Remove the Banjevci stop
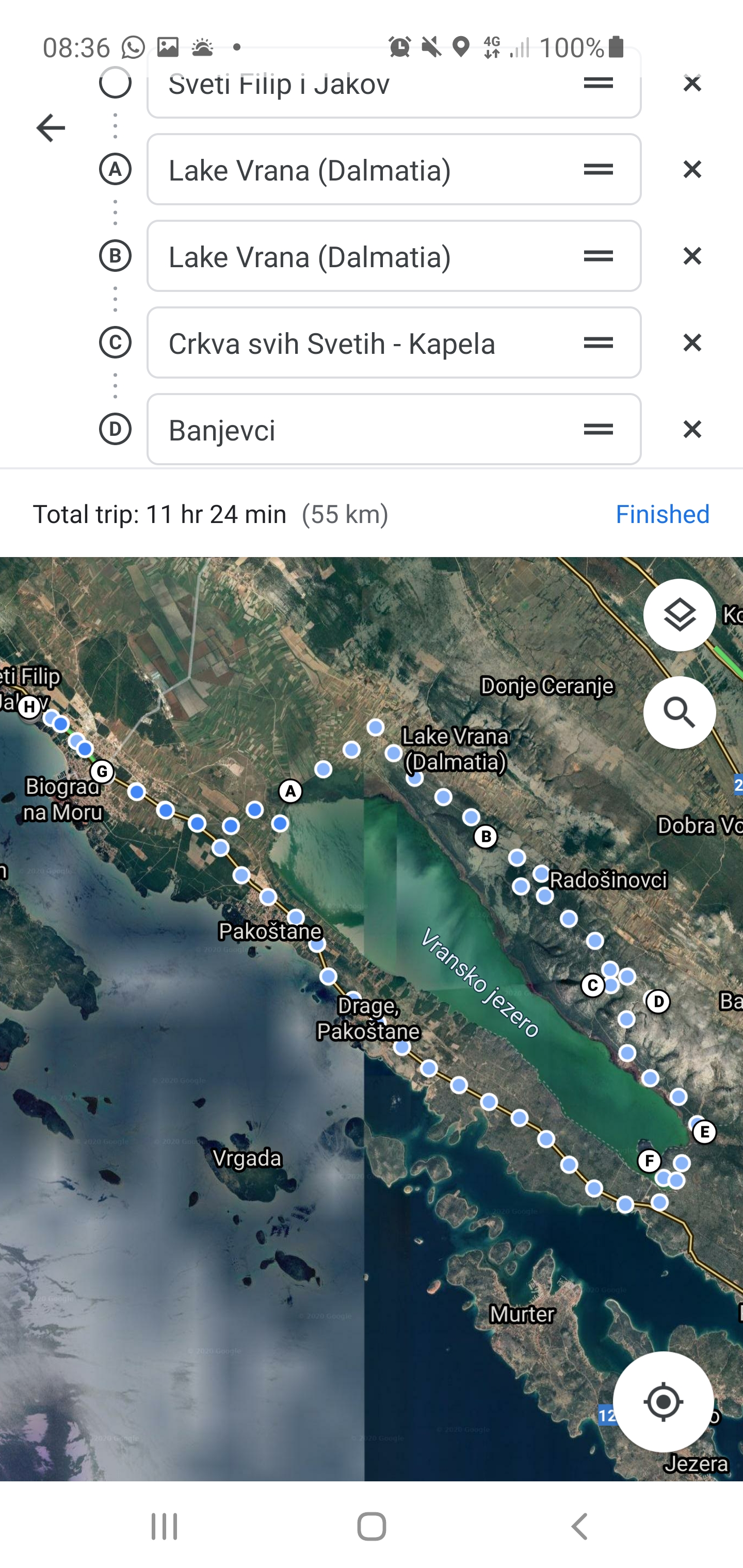Viewport: 743px width, 1568px height. tap(692, 429)
